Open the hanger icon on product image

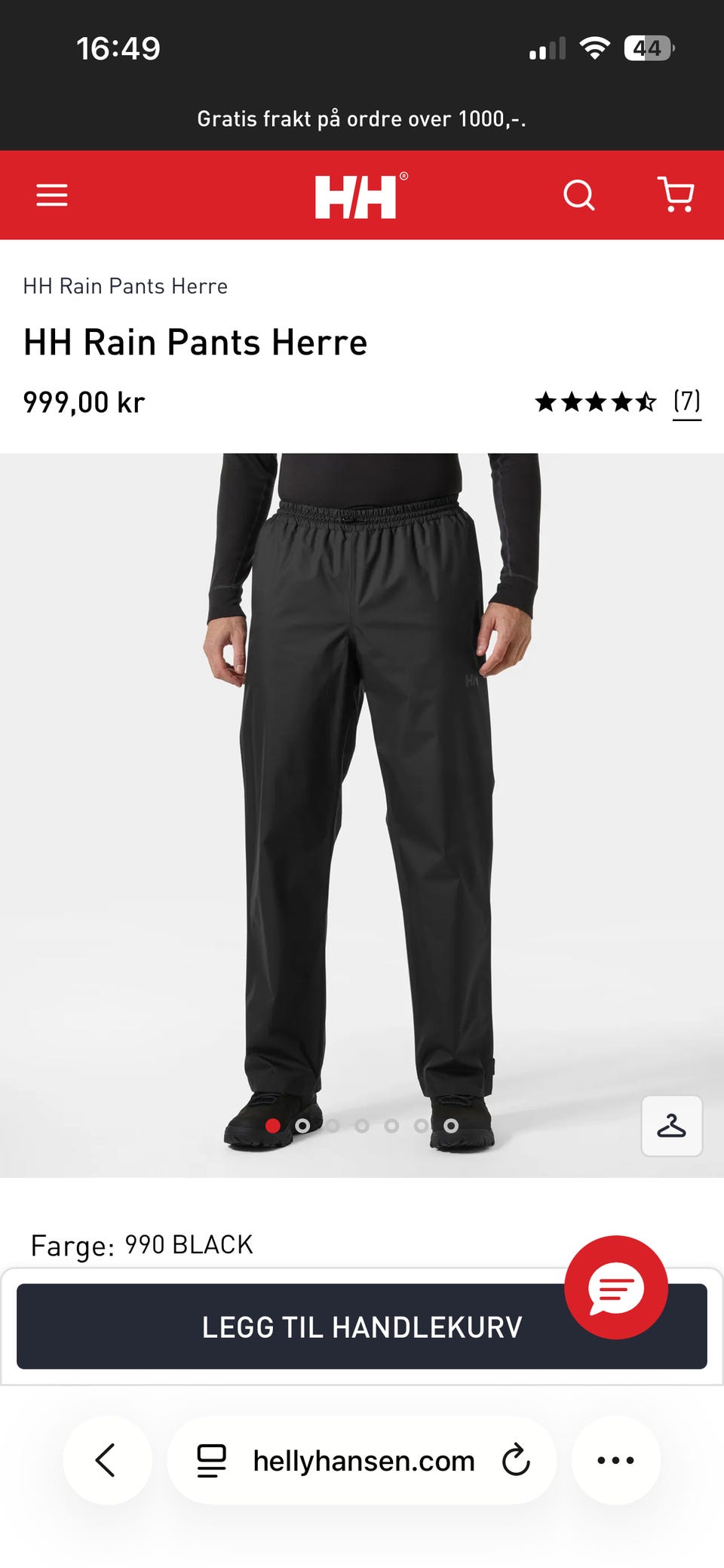671,1126
